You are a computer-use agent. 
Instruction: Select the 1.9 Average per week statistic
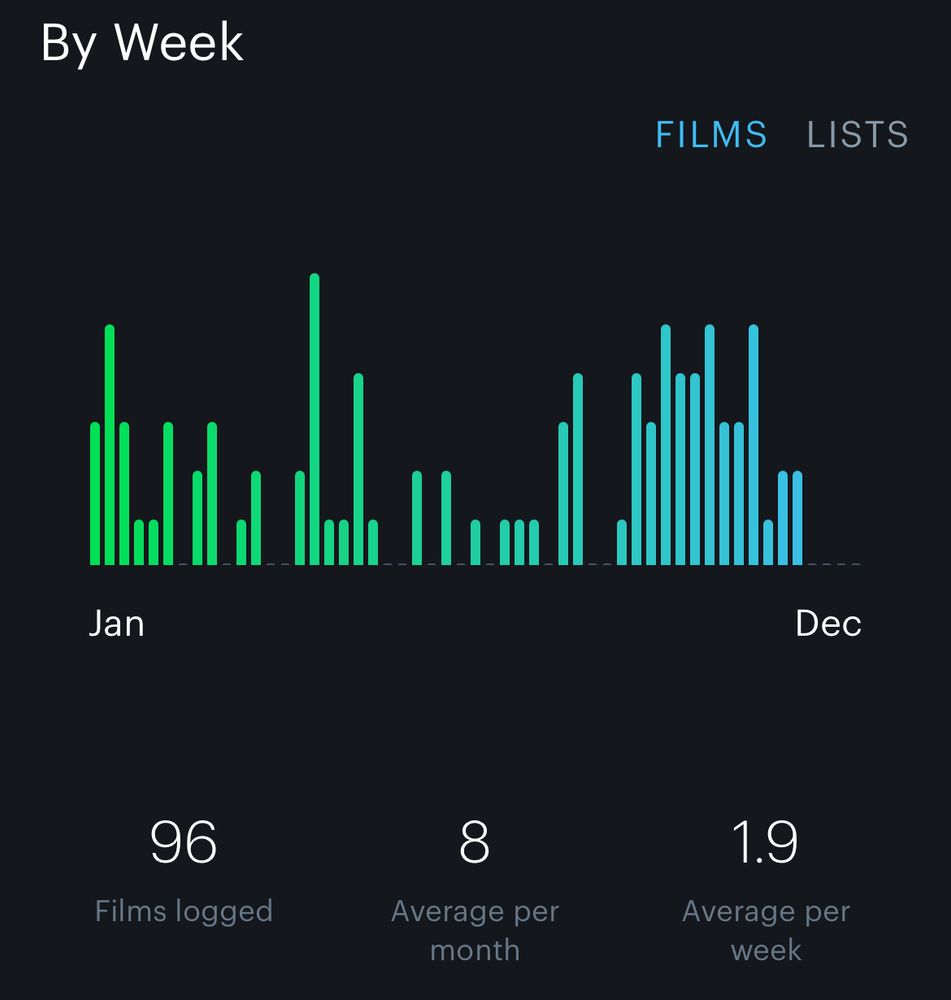pos(765,843)
